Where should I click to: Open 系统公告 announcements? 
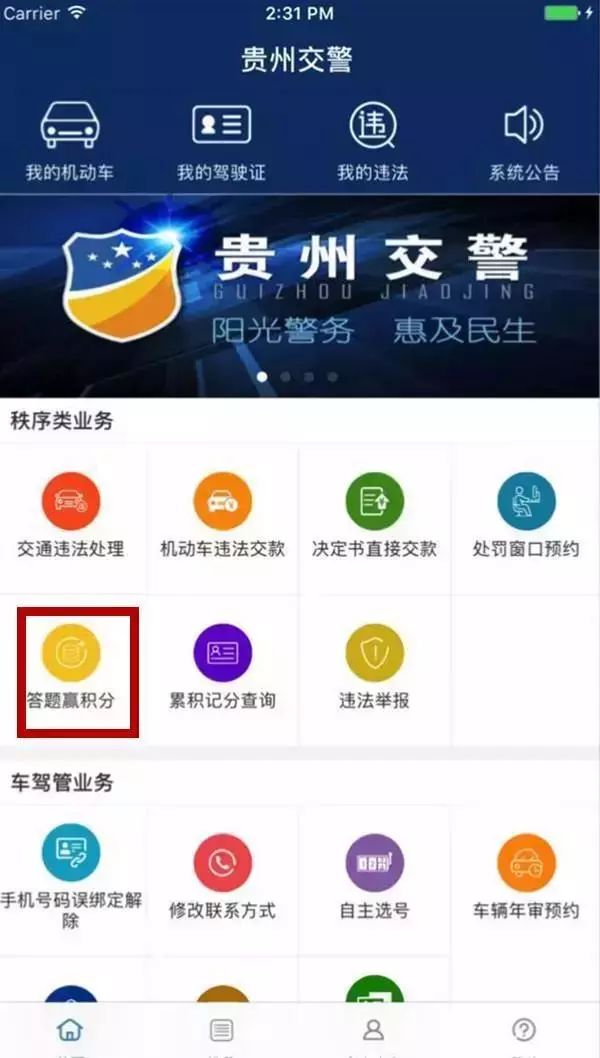tap(524, 140)
